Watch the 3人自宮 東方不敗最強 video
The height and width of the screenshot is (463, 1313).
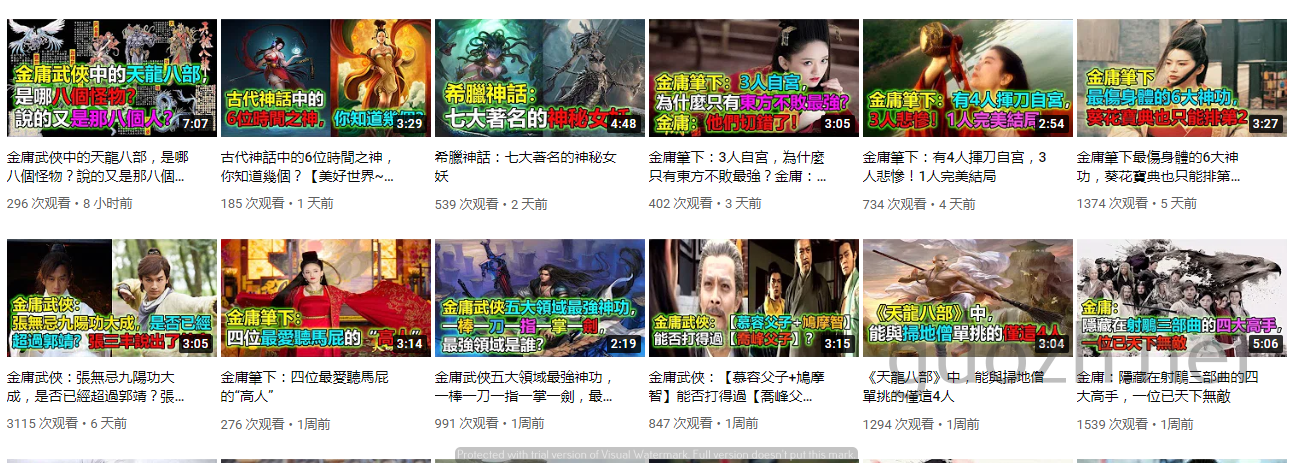754,78
